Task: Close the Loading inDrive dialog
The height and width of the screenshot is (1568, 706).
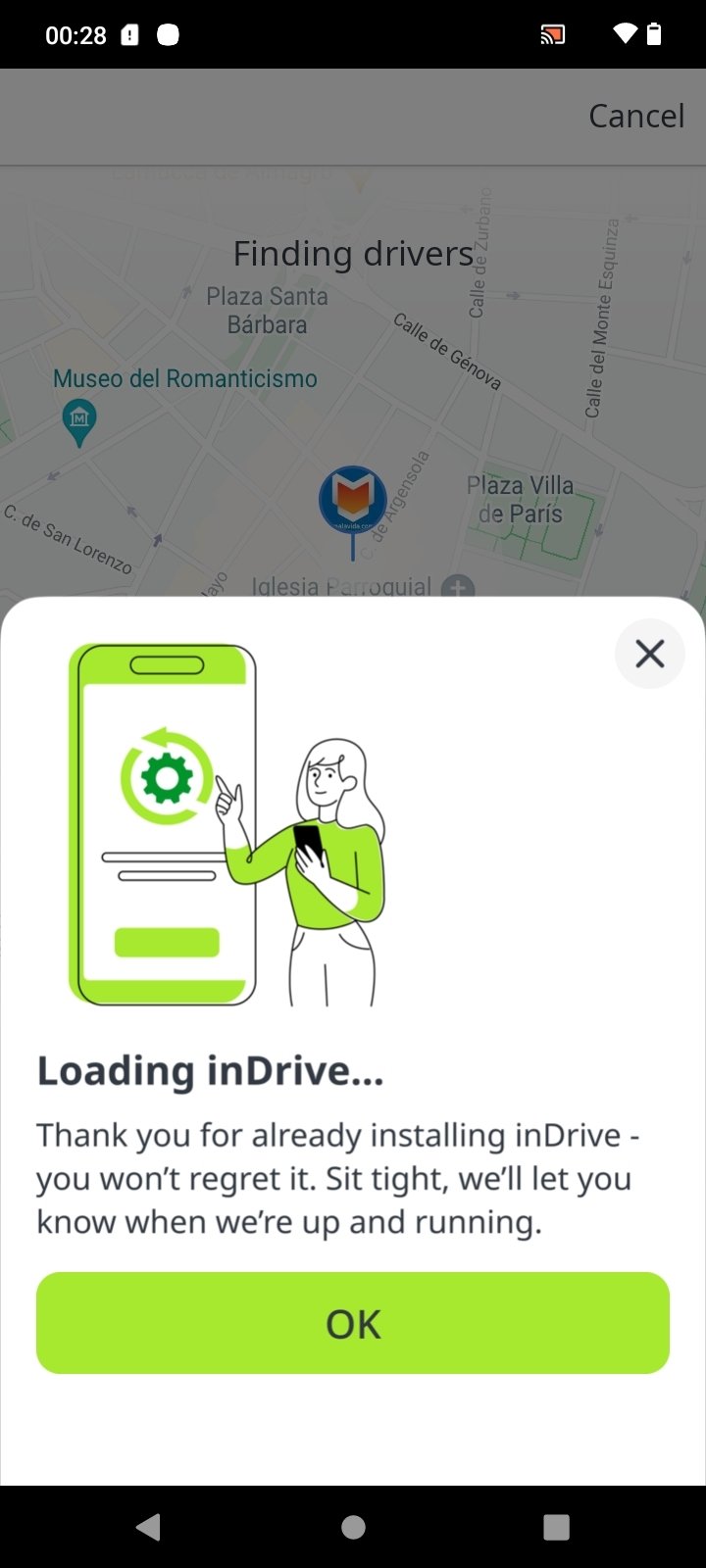Action: [649, 654]
